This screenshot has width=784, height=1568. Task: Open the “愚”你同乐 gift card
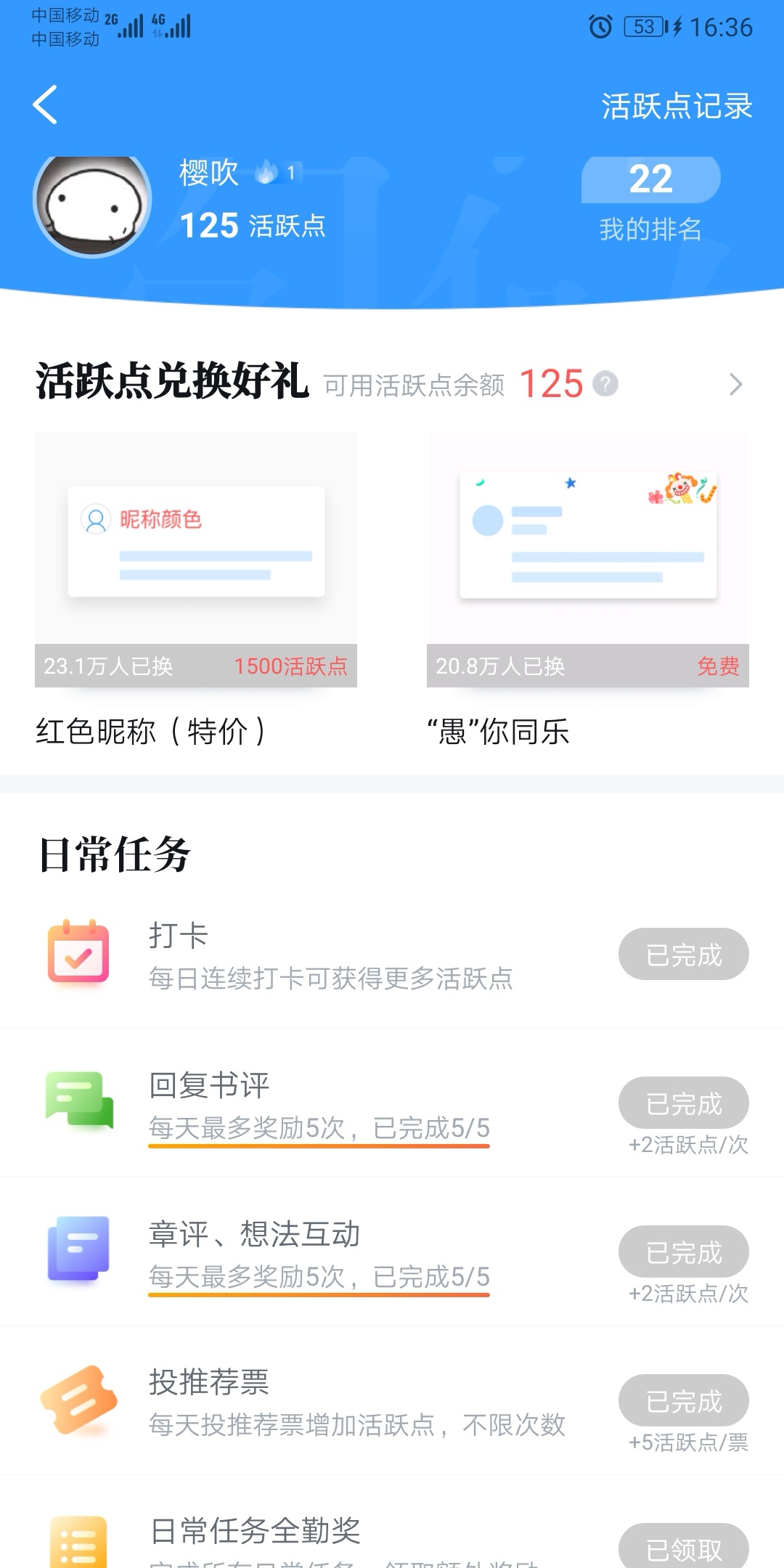587,560
